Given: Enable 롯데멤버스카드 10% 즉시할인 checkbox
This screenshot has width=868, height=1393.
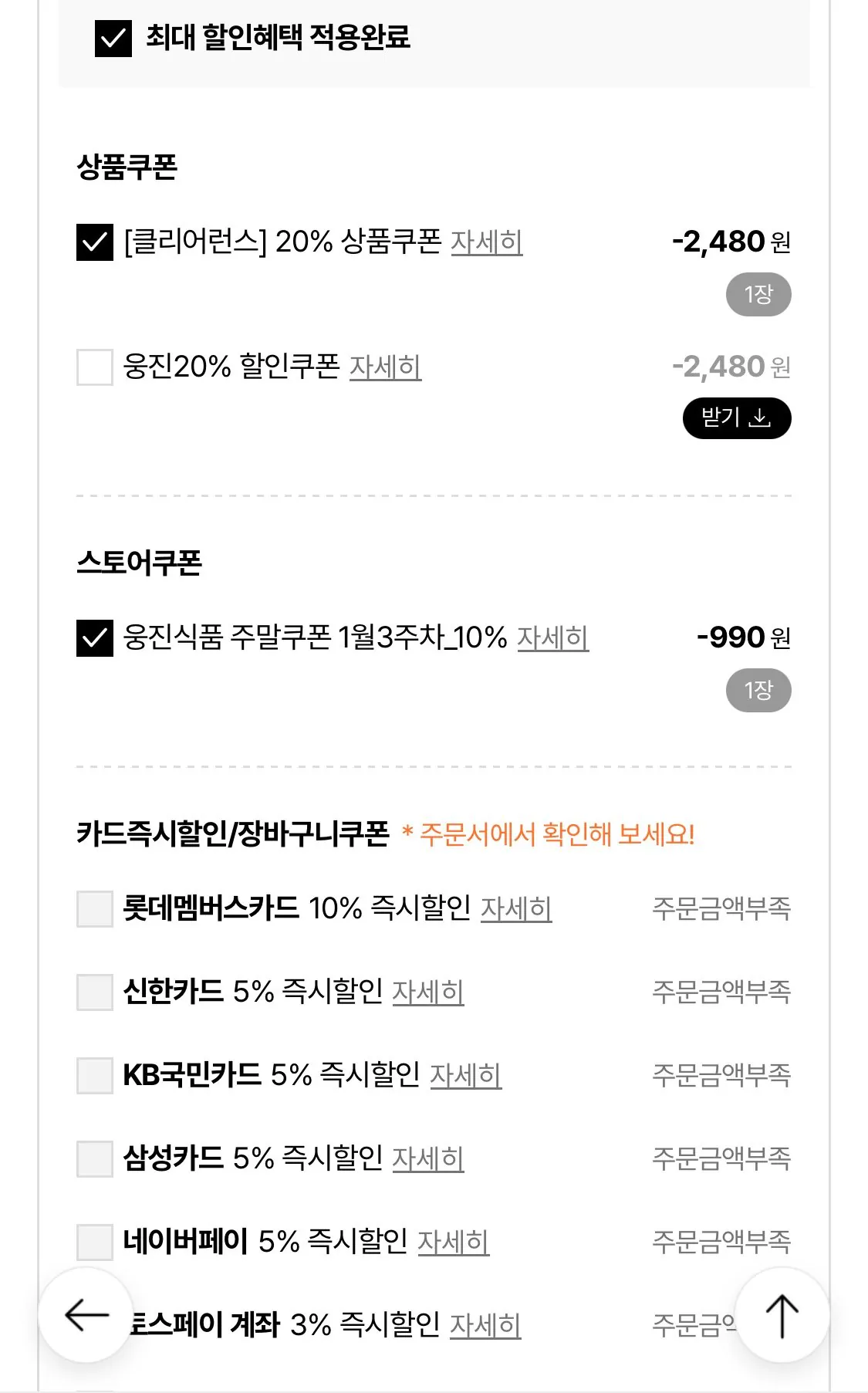Looking at the screenshot, I should 96,910.
